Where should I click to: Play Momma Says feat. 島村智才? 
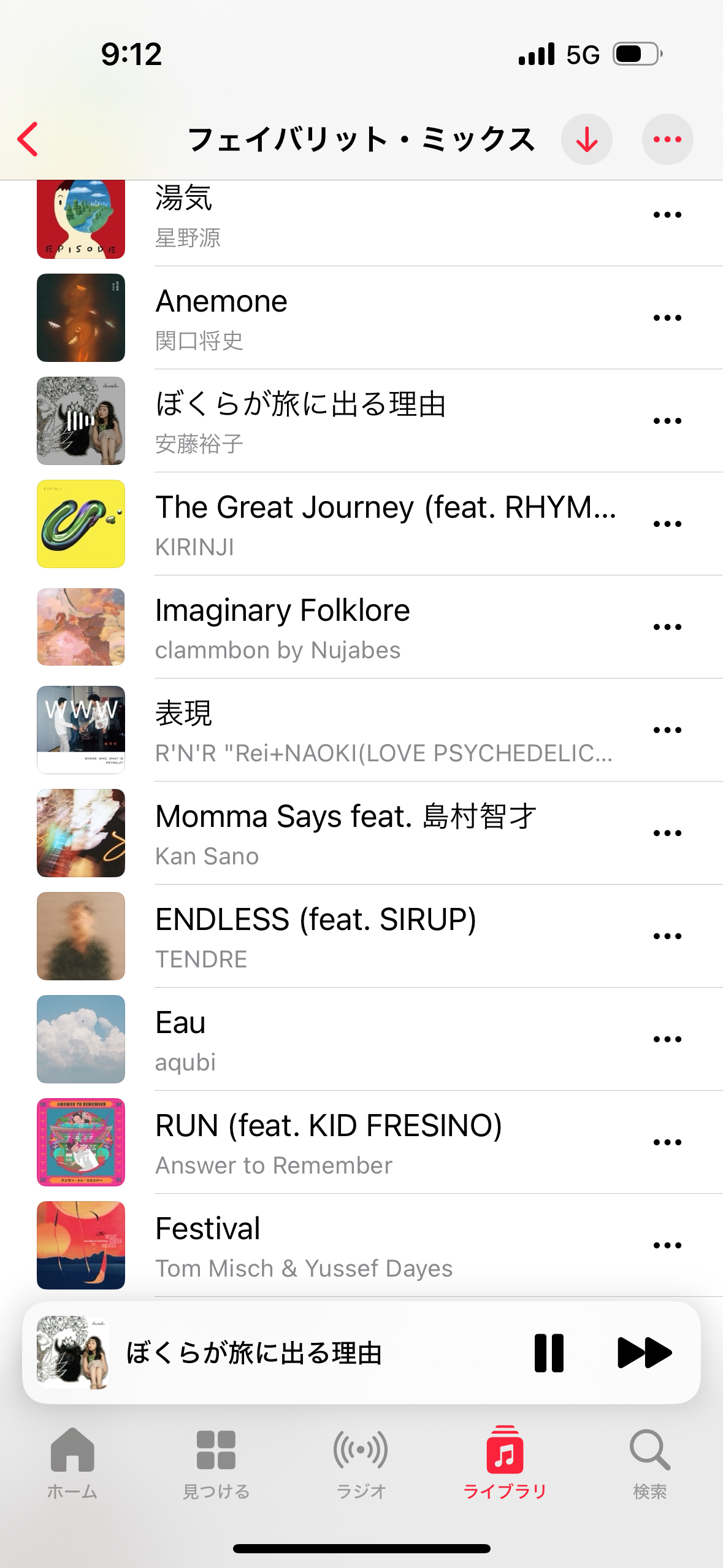tap(368, 833)
